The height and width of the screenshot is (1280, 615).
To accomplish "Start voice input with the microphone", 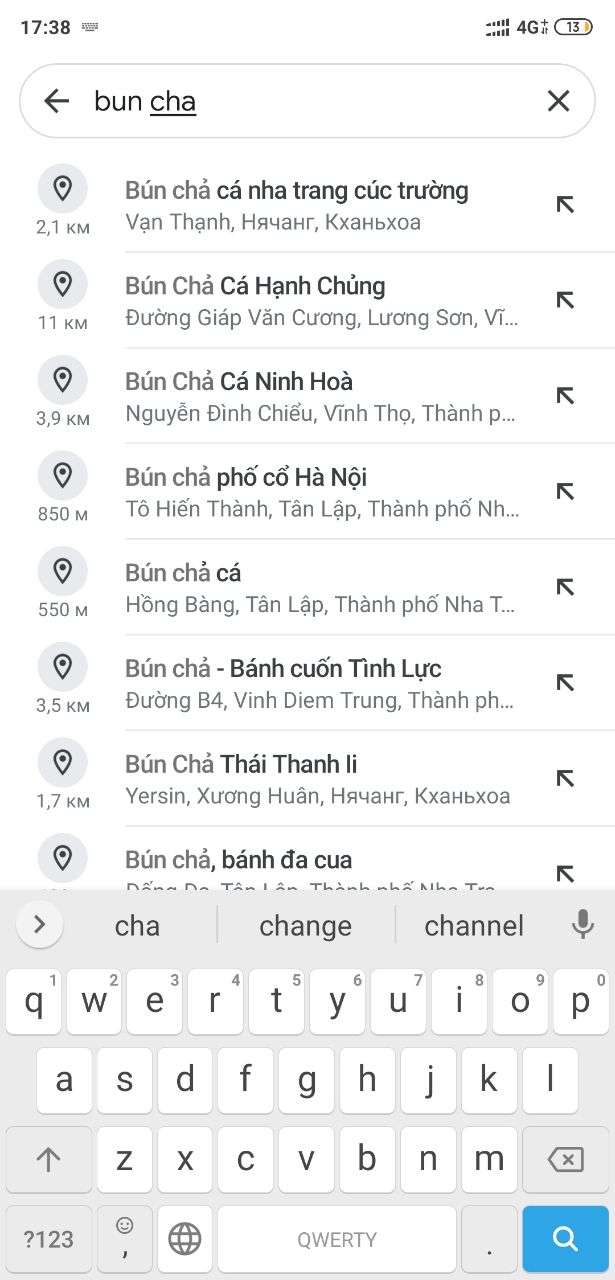I will pos(583,925).
